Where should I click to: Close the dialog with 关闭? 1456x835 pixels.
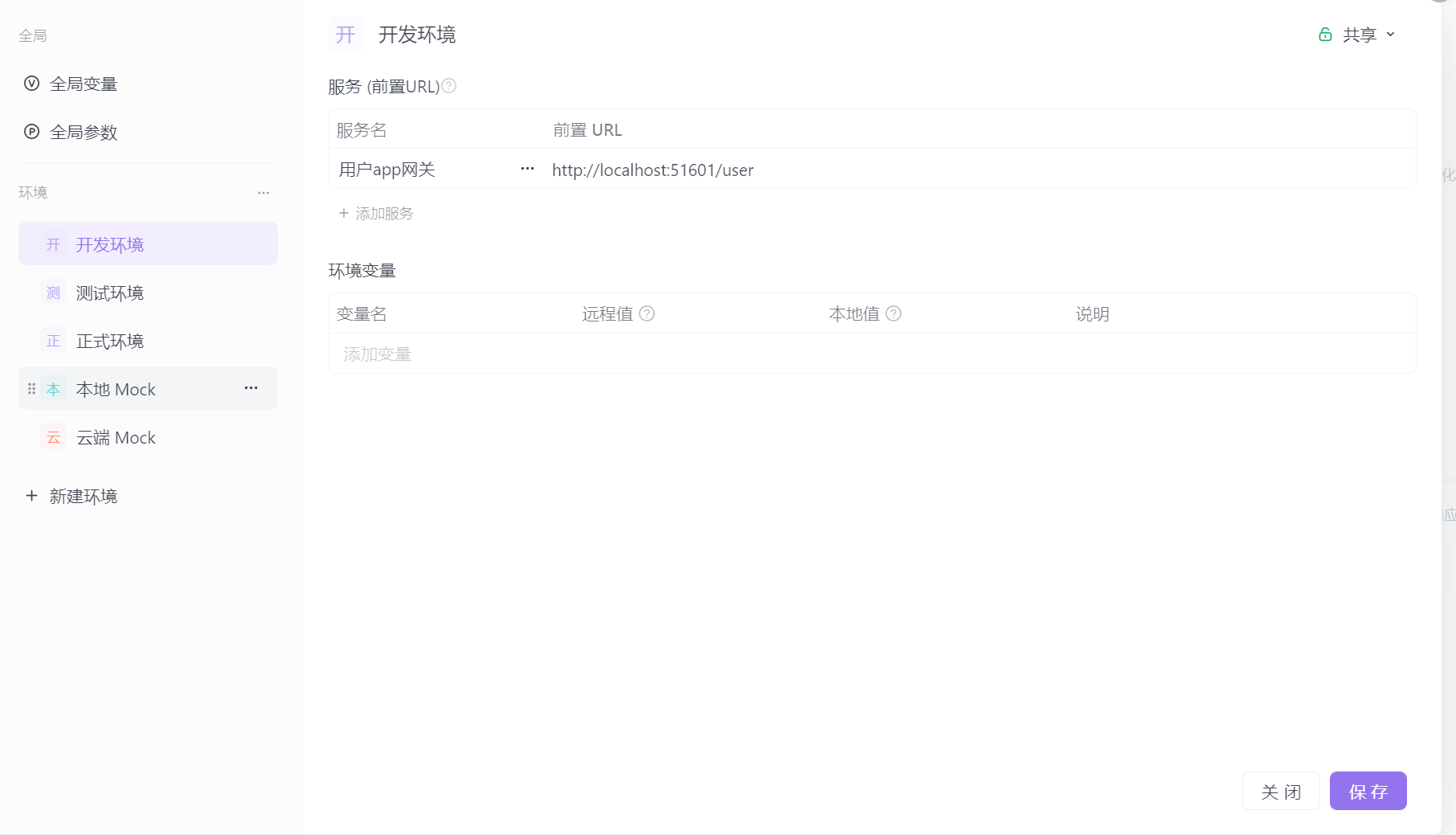coord(1280,792)
